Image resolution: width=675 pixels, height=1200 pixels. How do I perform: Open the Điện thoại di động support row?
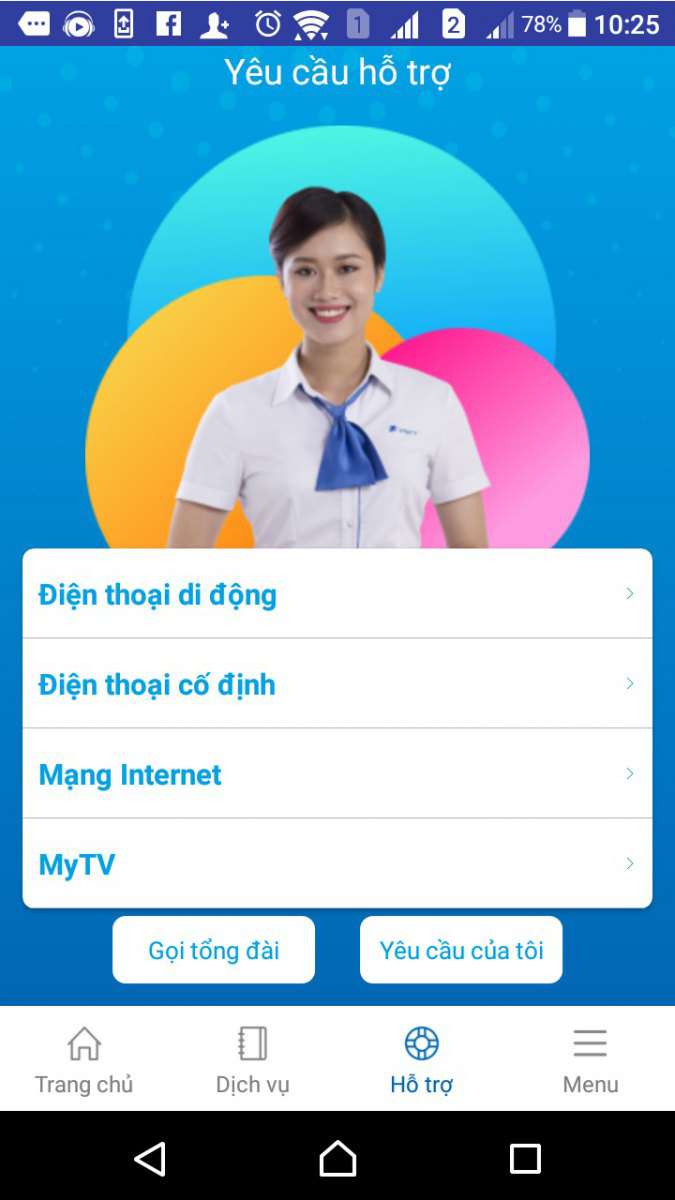tap(337, 594)
